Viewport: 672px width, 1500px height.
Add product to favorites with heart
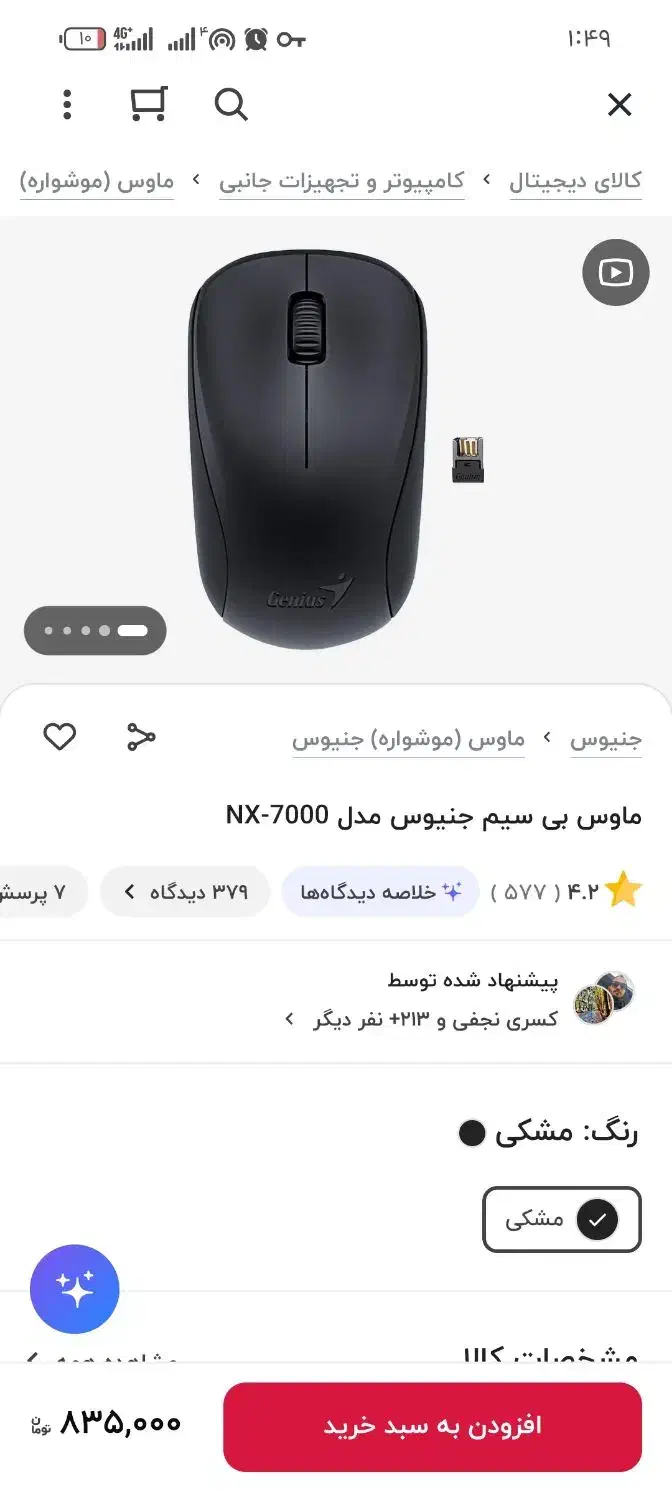[60, 737]
